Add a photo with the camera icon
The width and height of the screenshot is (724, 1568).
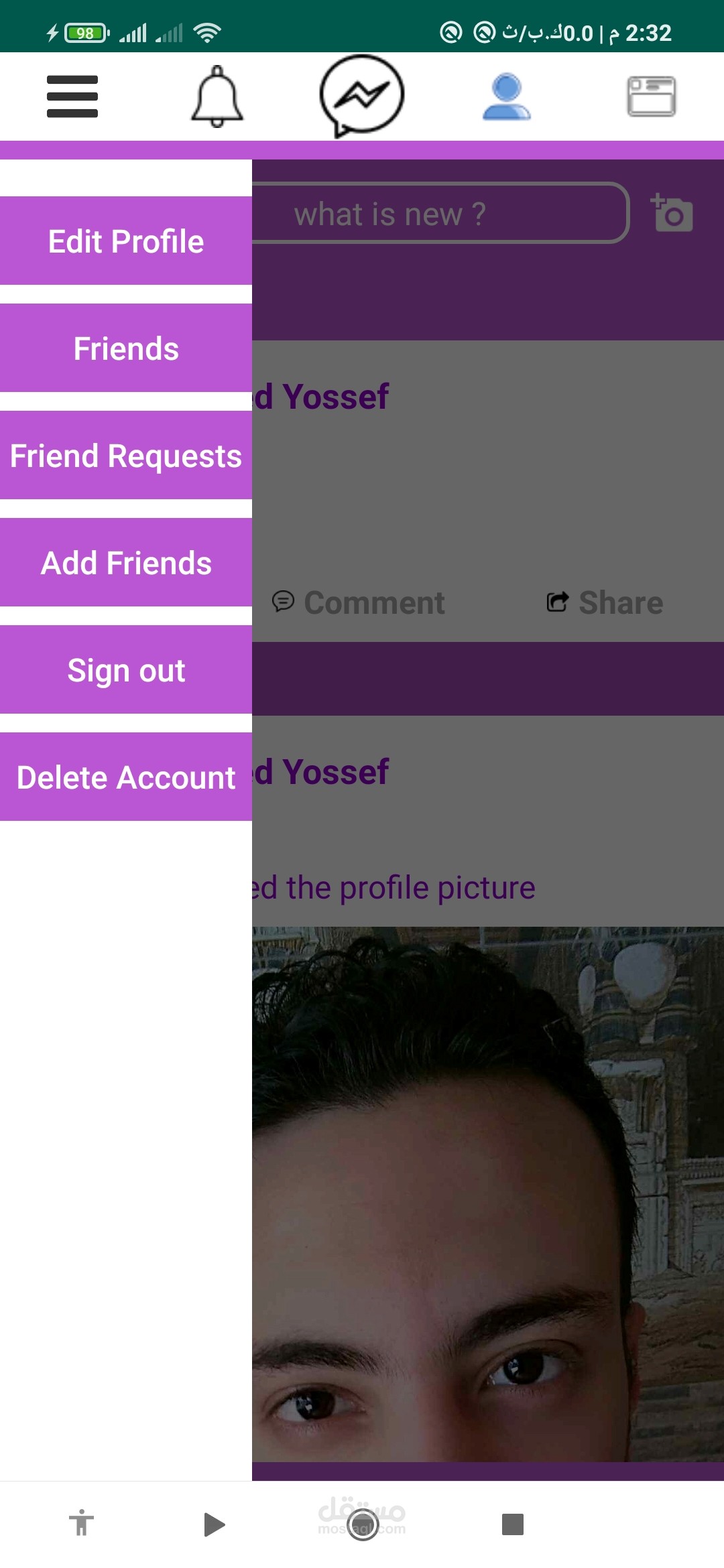(x=672, y=213)
